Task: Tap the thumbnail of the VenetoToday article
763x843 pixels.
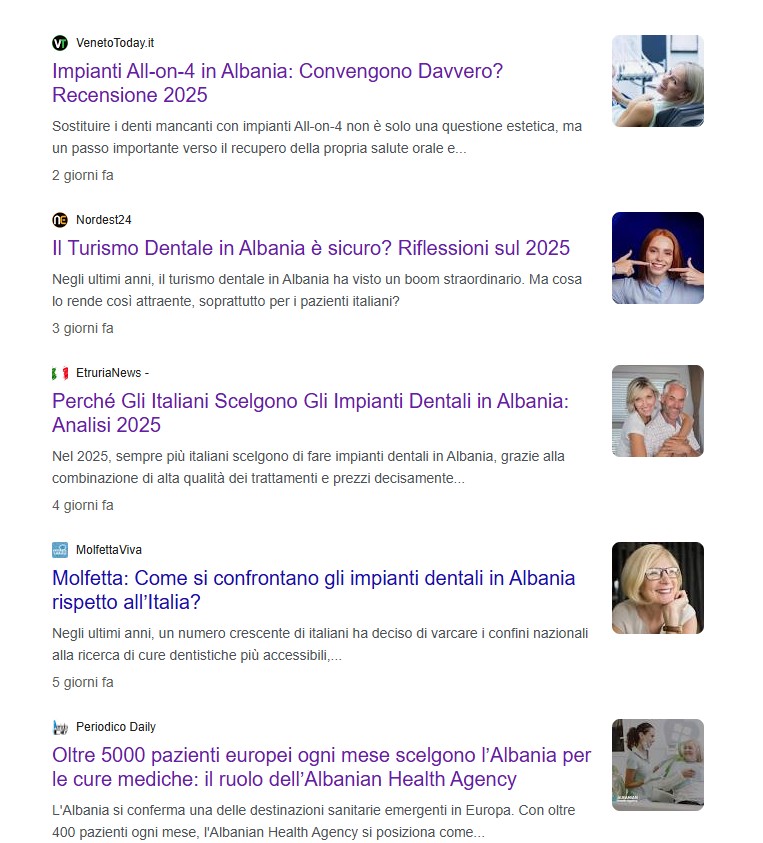Action: pos(657,81)
